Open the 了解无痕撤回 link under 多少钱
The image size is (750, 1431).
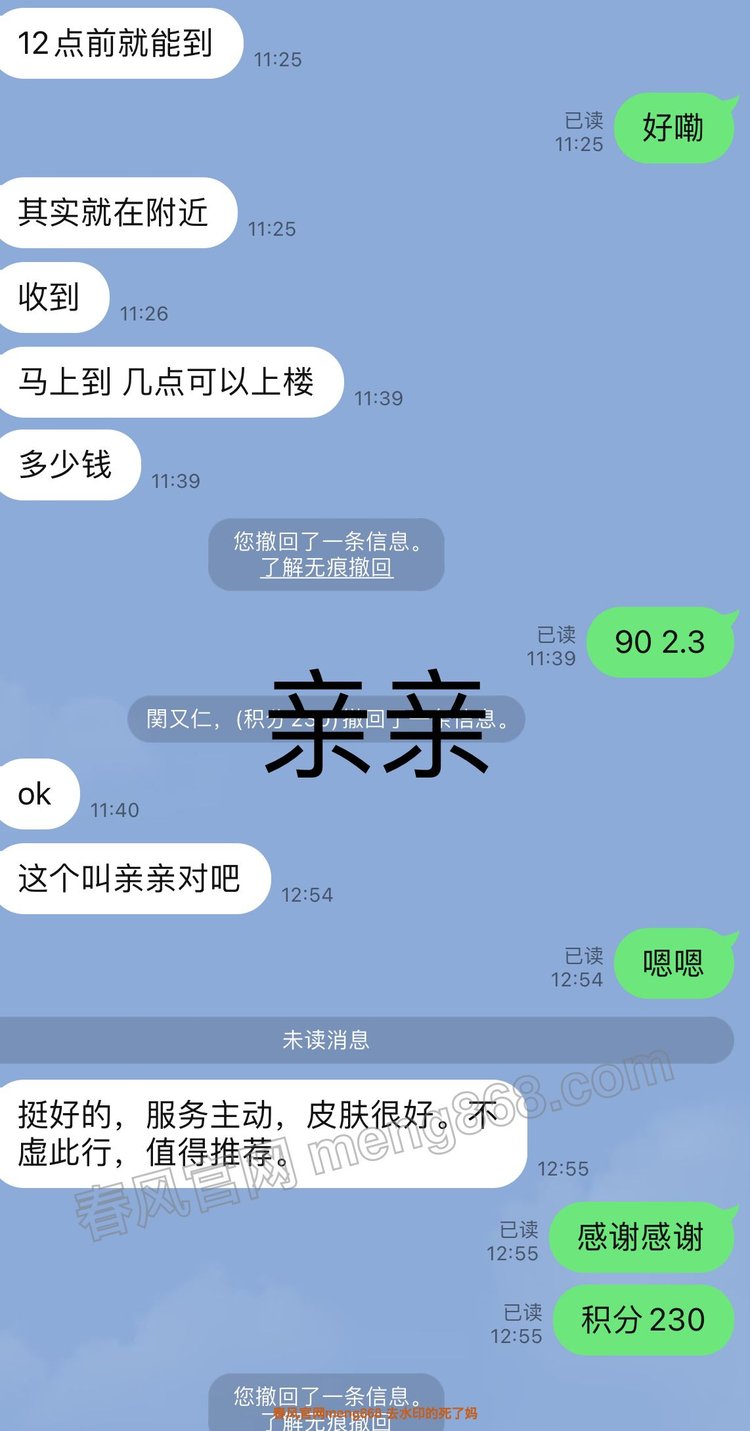[326, 568]
